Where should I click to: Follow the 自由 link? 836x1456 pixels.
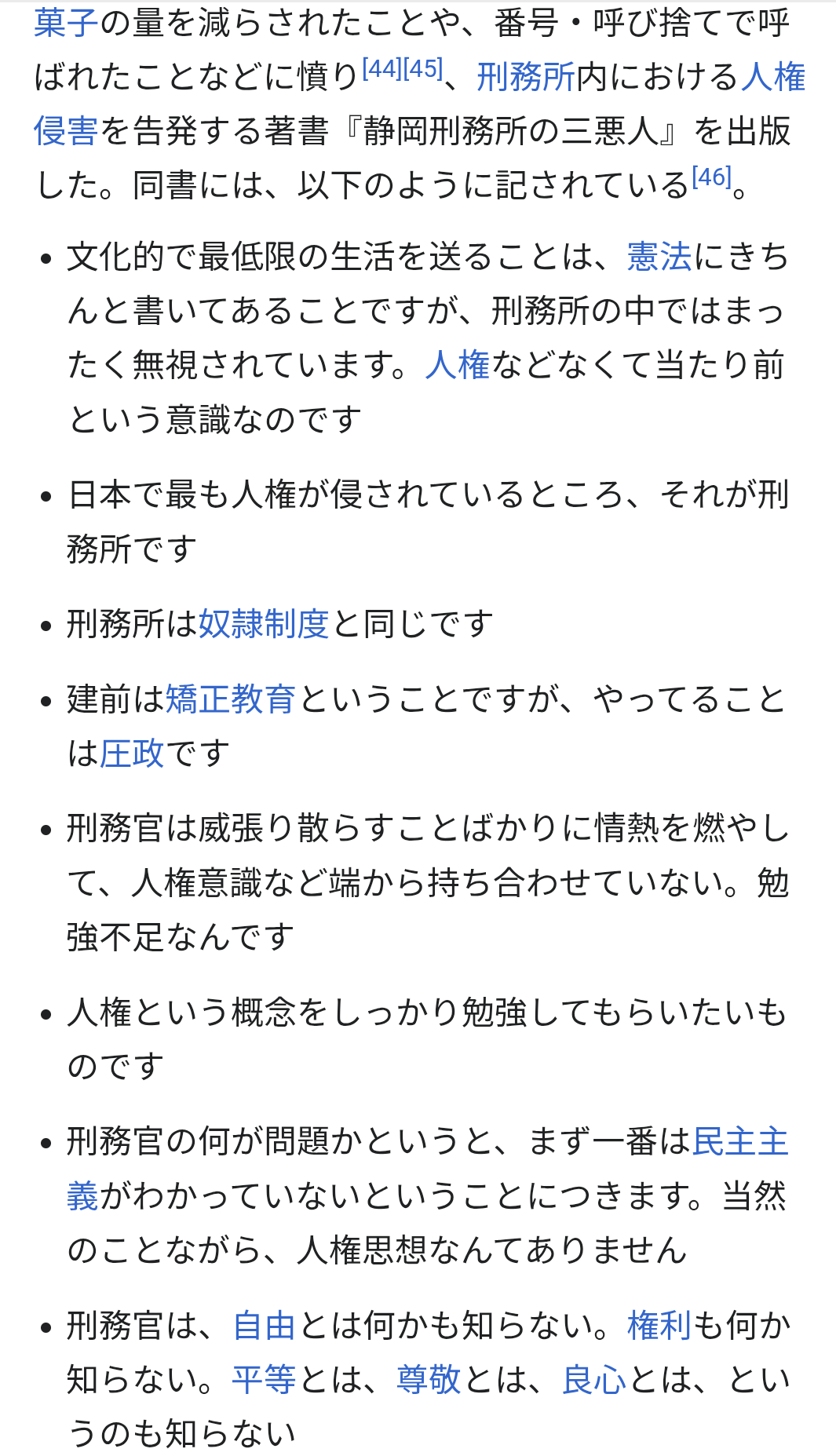[265, 1326]
